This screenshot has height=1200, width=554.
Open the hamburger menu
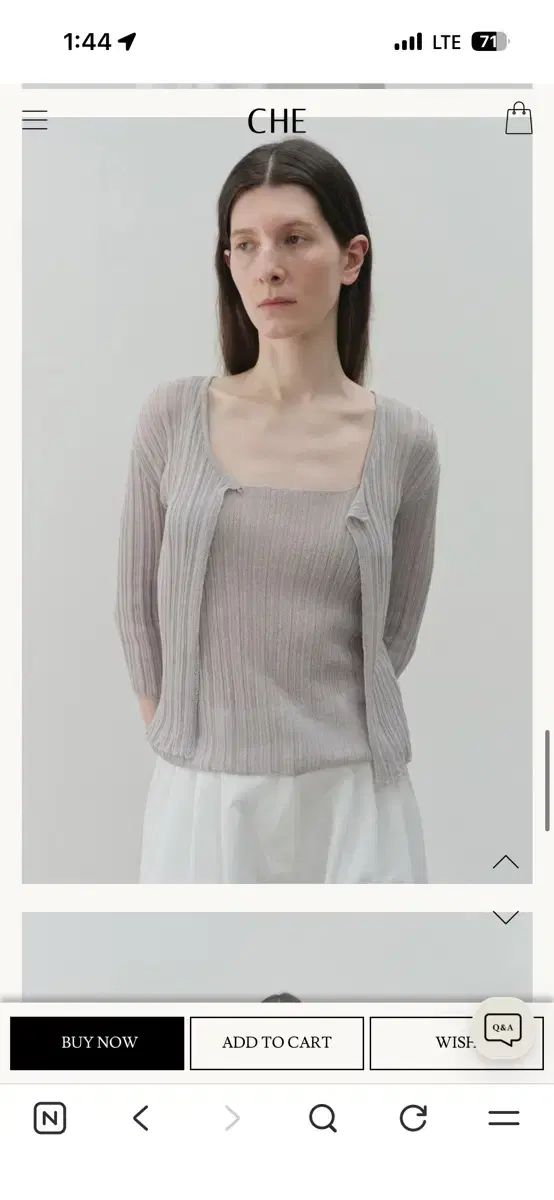click(x=35, y=121)
